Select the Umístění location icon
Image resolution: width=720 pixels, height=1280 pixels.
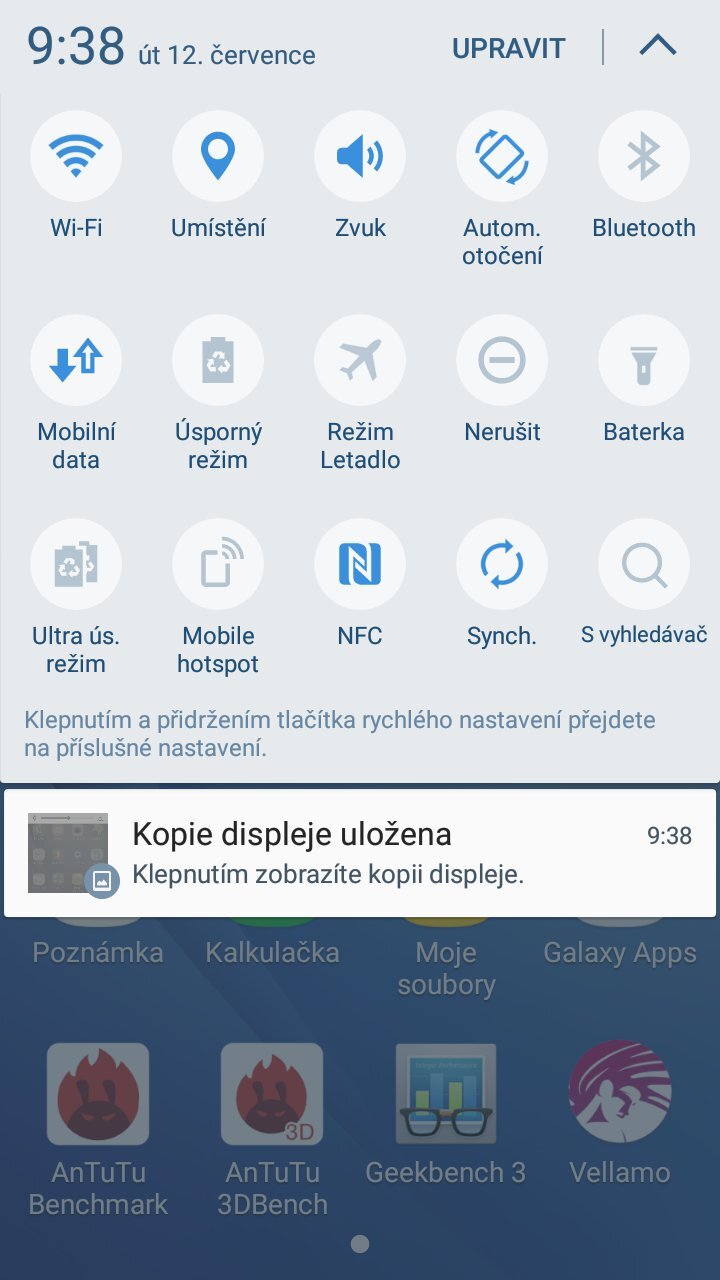[218, 155]
